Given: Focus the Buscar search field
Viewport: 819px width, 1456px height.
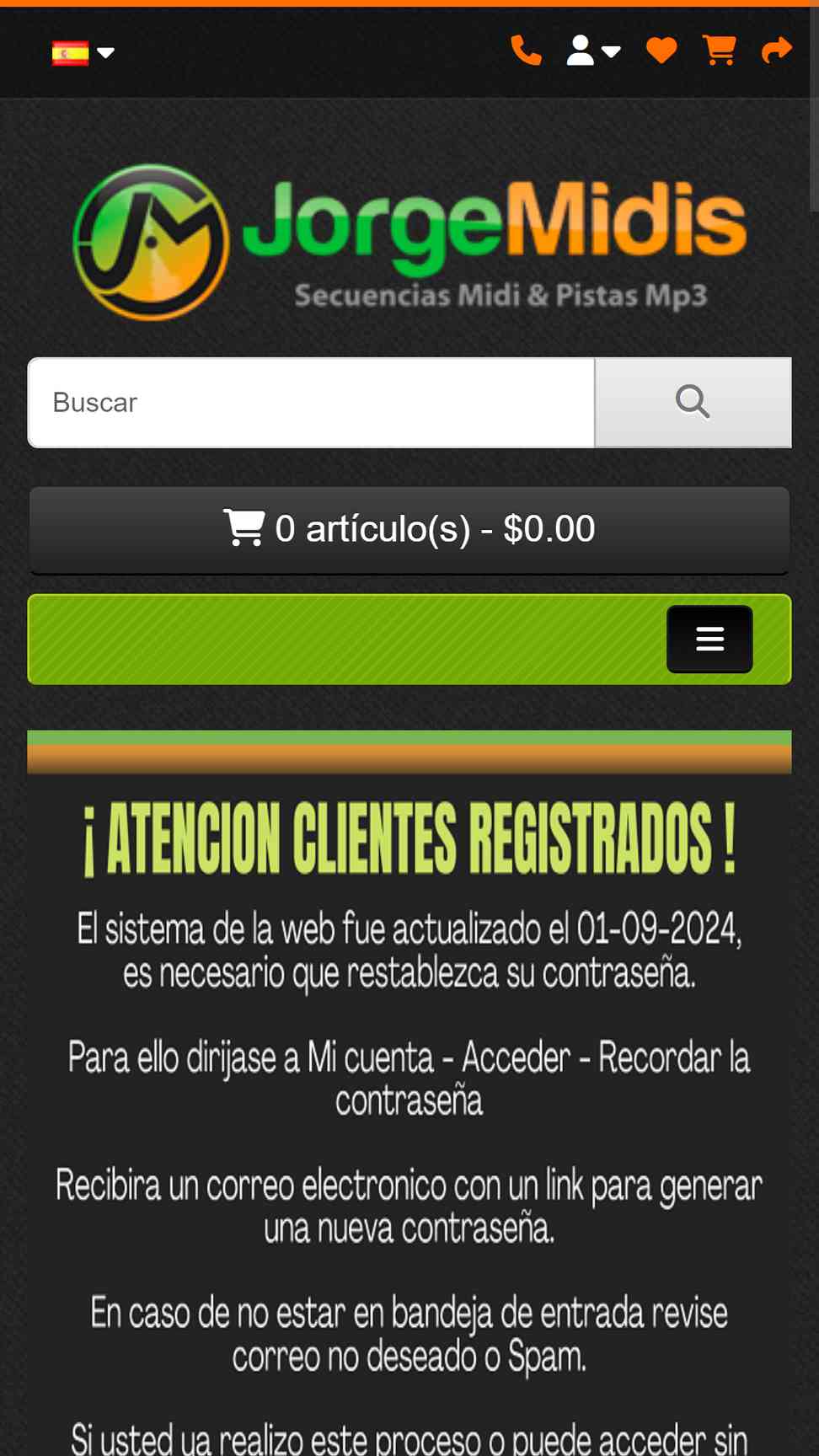Looking at the screenshot, I should click(x=311, y=403).
